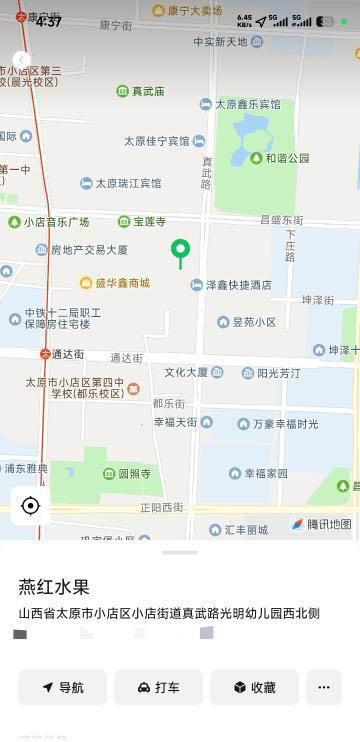Select 泽鑫快捷酒店 on the map

231,285
